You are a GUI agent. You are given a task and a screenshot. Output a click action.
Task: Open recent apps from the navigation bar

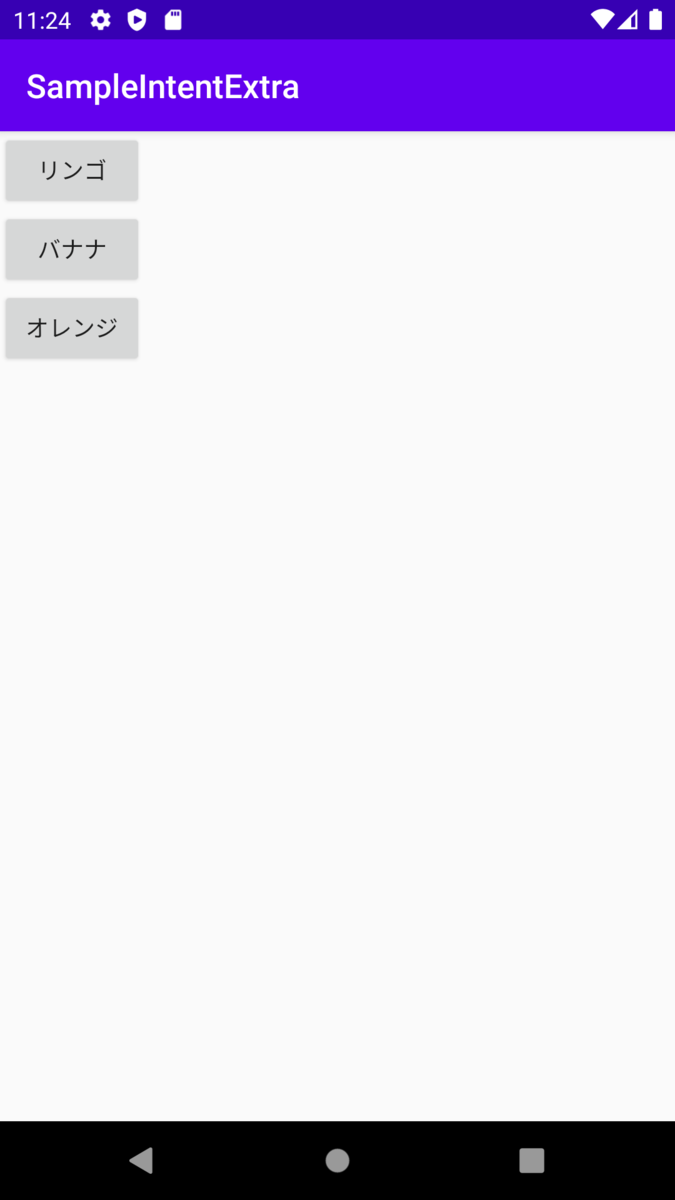pyautogui.click(x=531, y=1160)
